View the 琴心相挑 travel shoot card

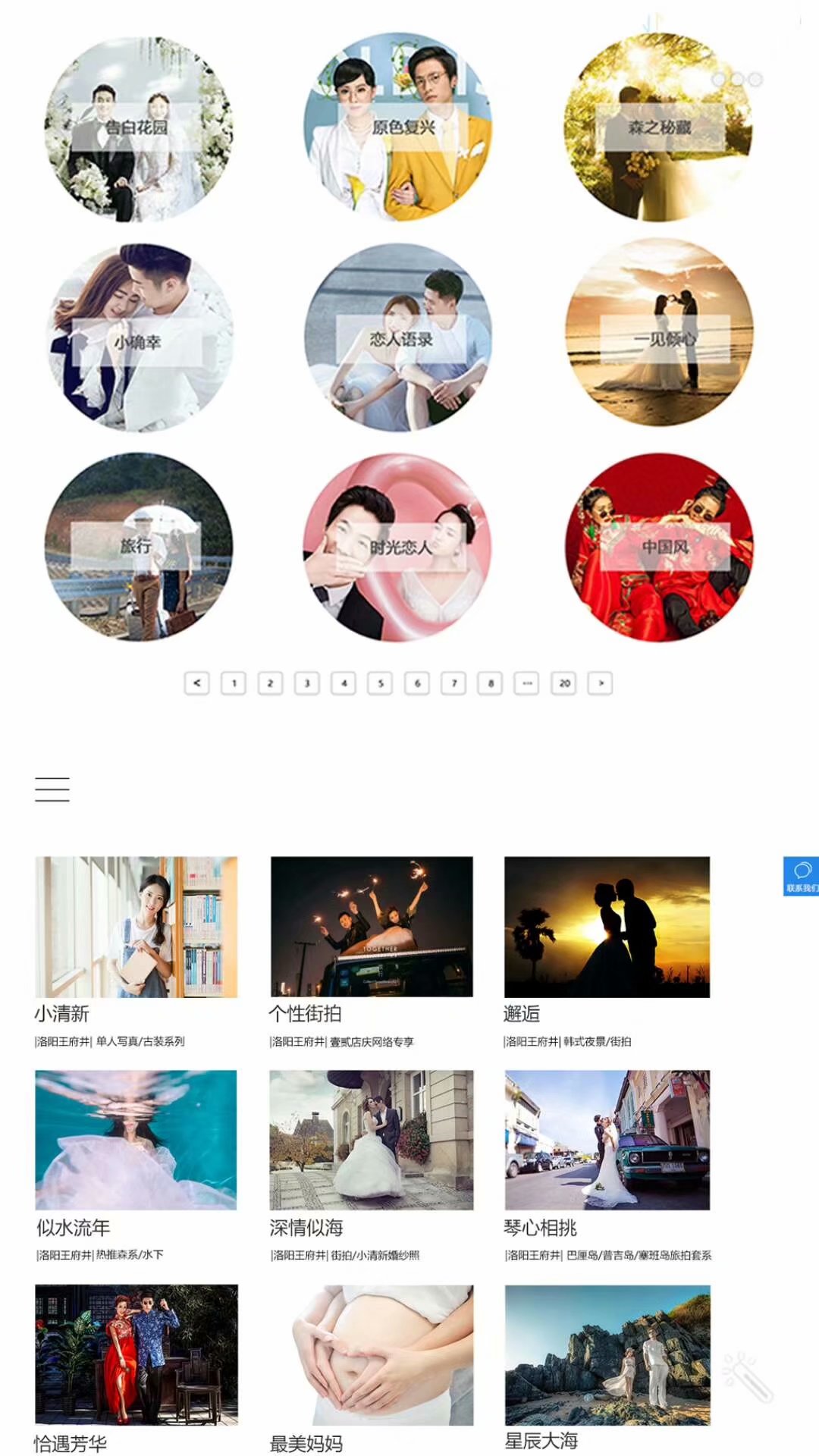click(x=607, y=1140)
